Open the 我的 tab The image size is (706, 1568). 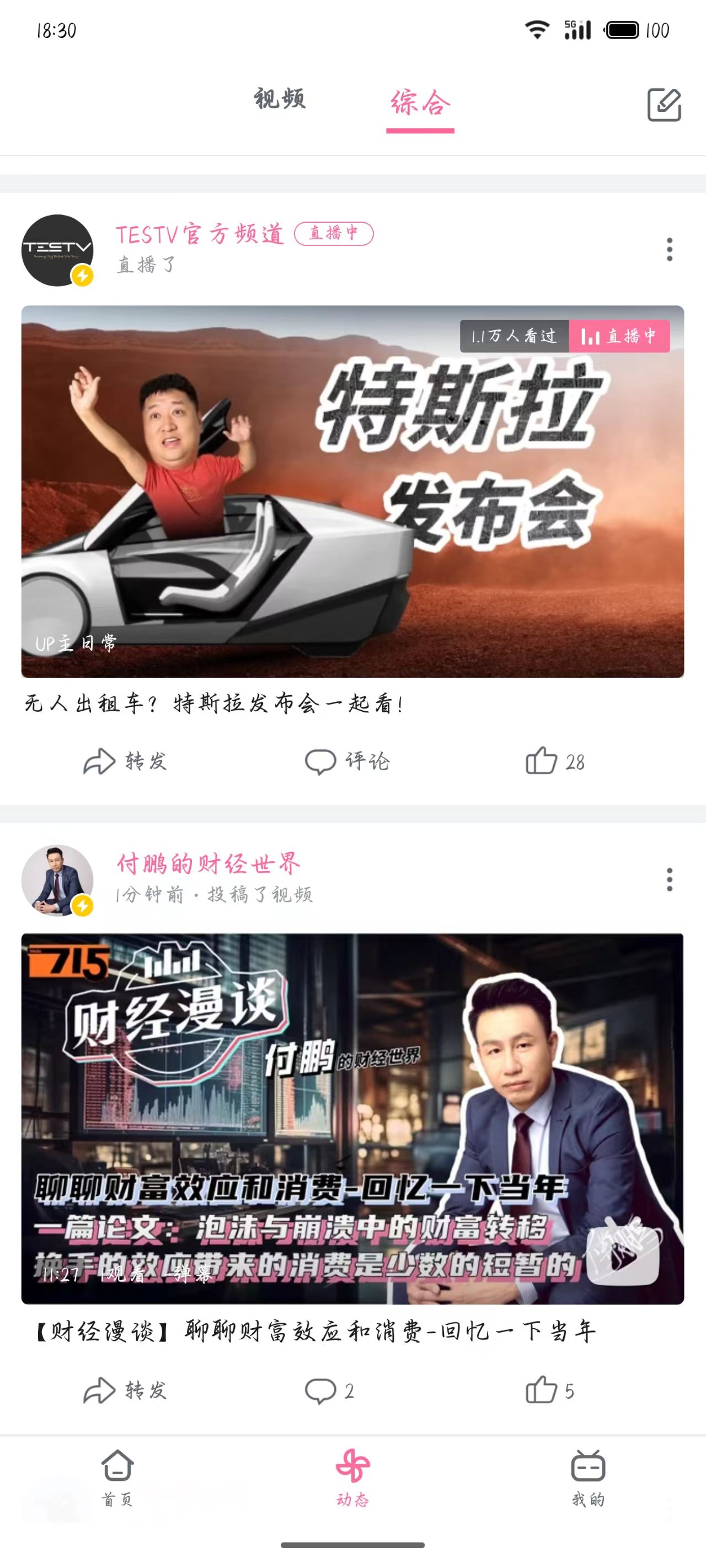[x=588, y=1477]
